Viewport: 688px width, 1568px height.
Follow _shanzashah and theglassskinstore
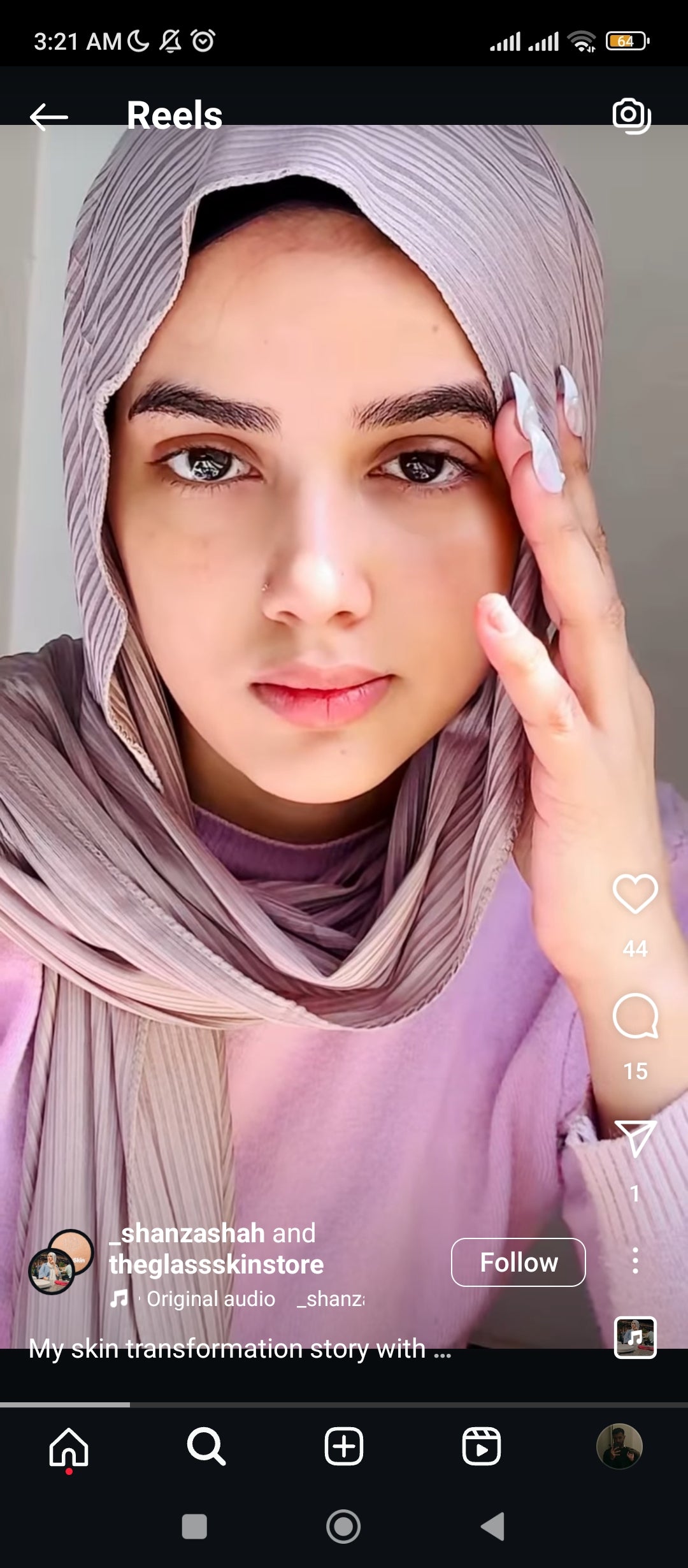tap(518, 1262)
